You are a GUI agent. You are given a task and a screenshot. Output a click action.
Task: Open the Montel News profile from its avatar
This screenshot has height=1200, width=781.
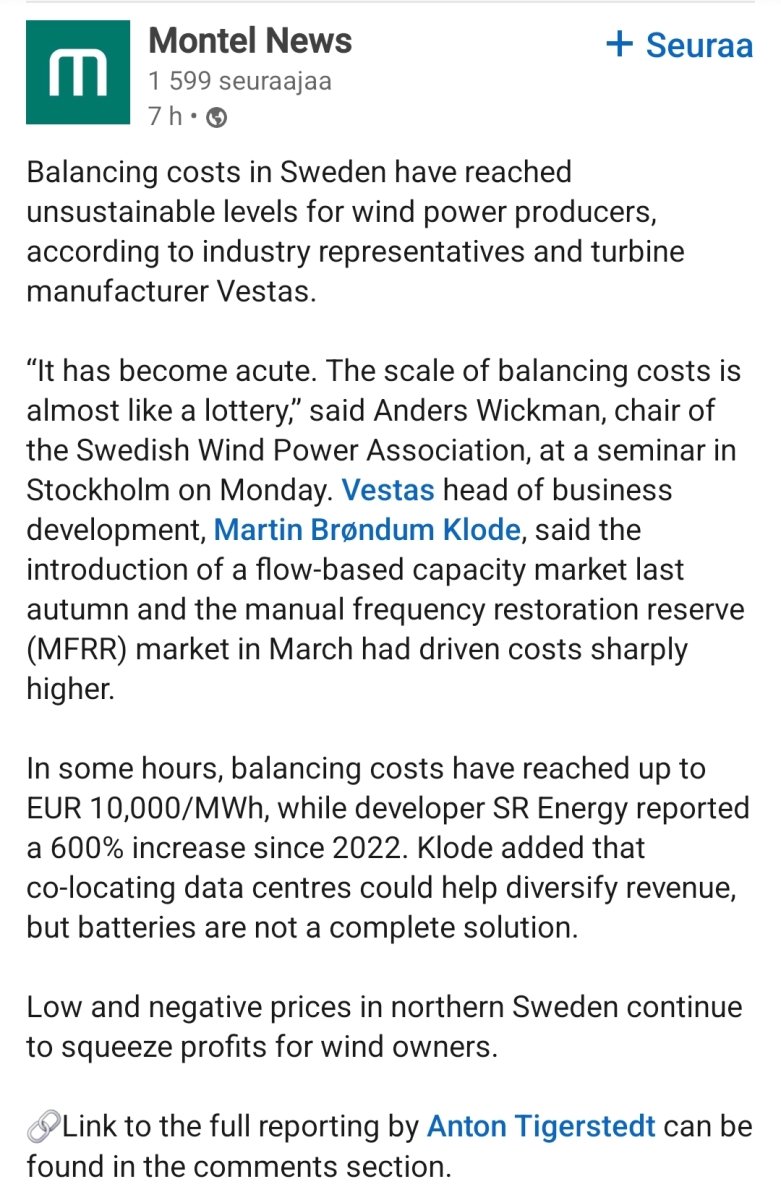click(78, 73)
